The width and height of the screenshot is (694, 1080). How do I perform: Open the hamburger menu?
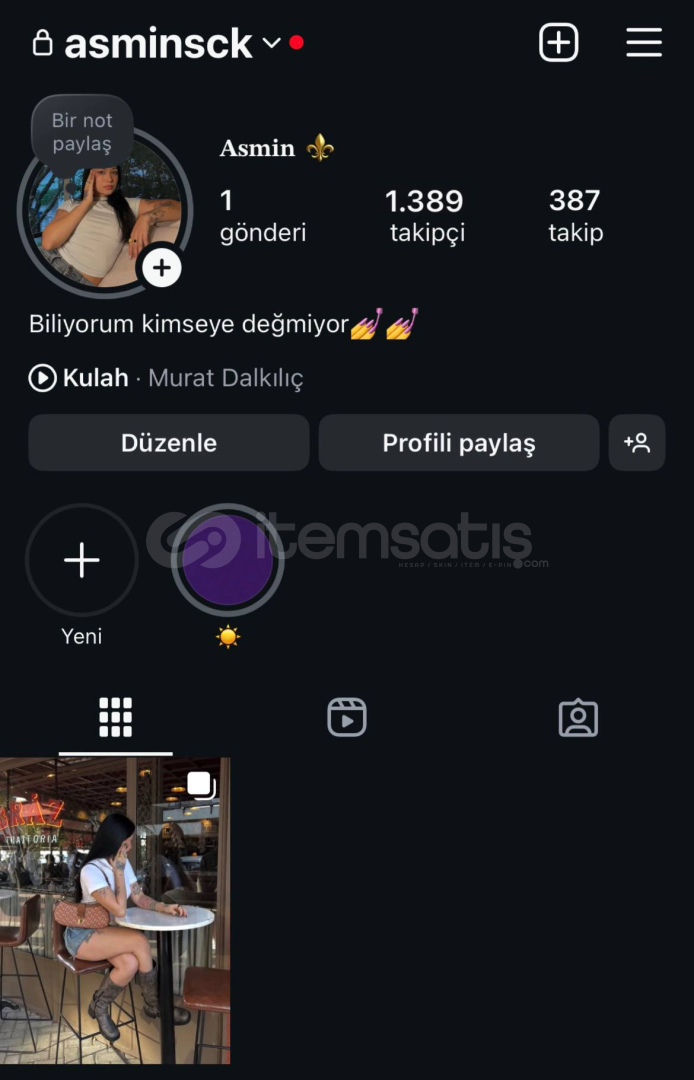point(644,43)
